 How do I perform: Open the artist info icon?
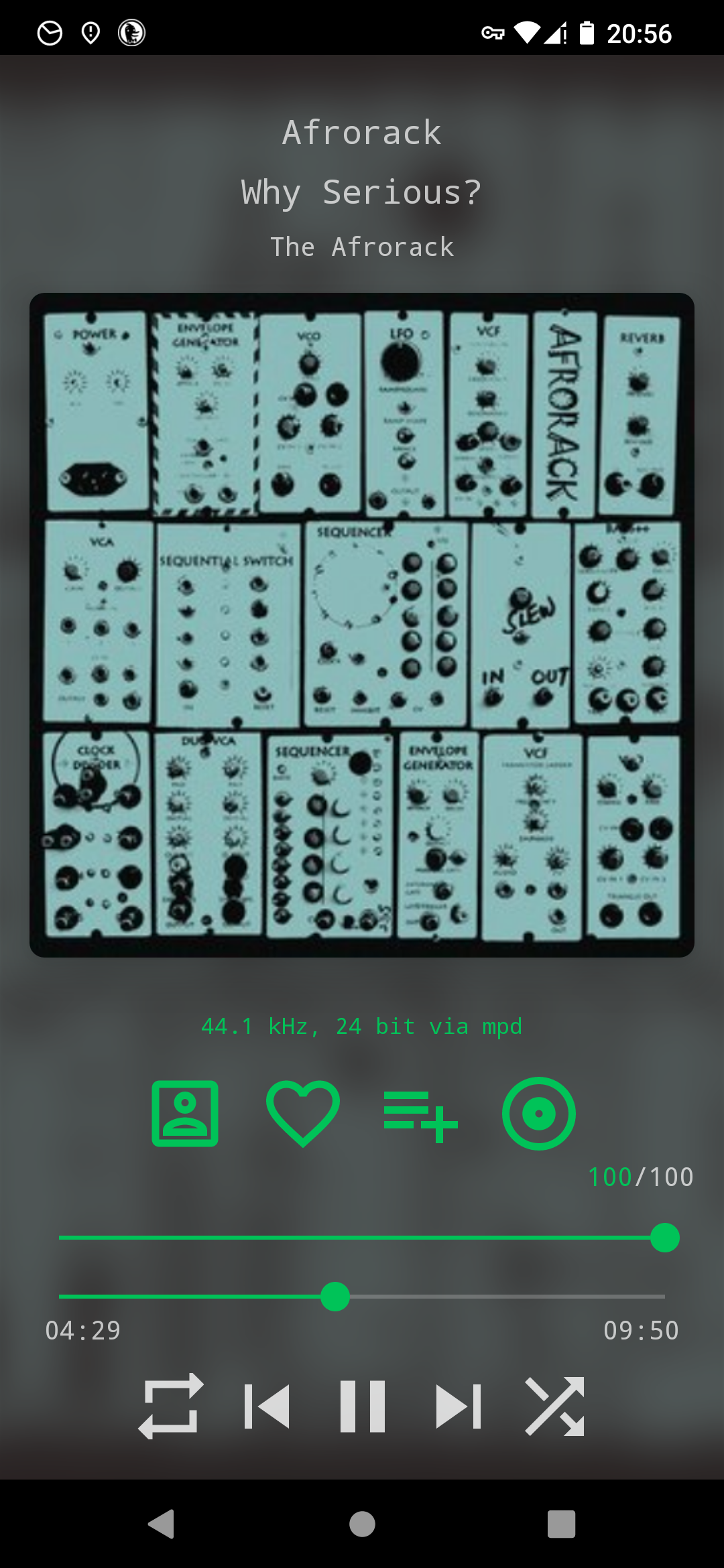pos(185,1114)
